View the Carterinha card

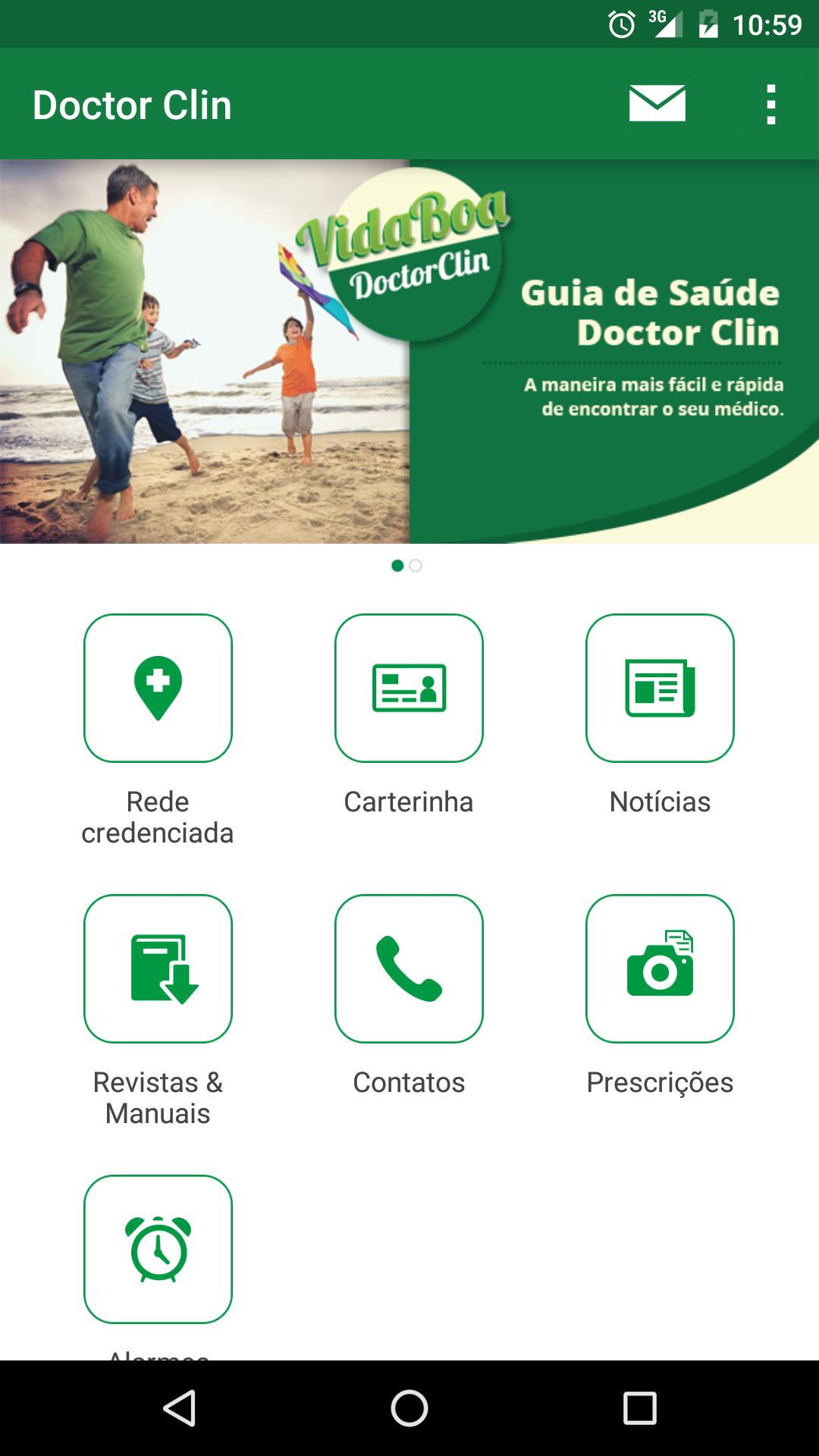[409, 688]
